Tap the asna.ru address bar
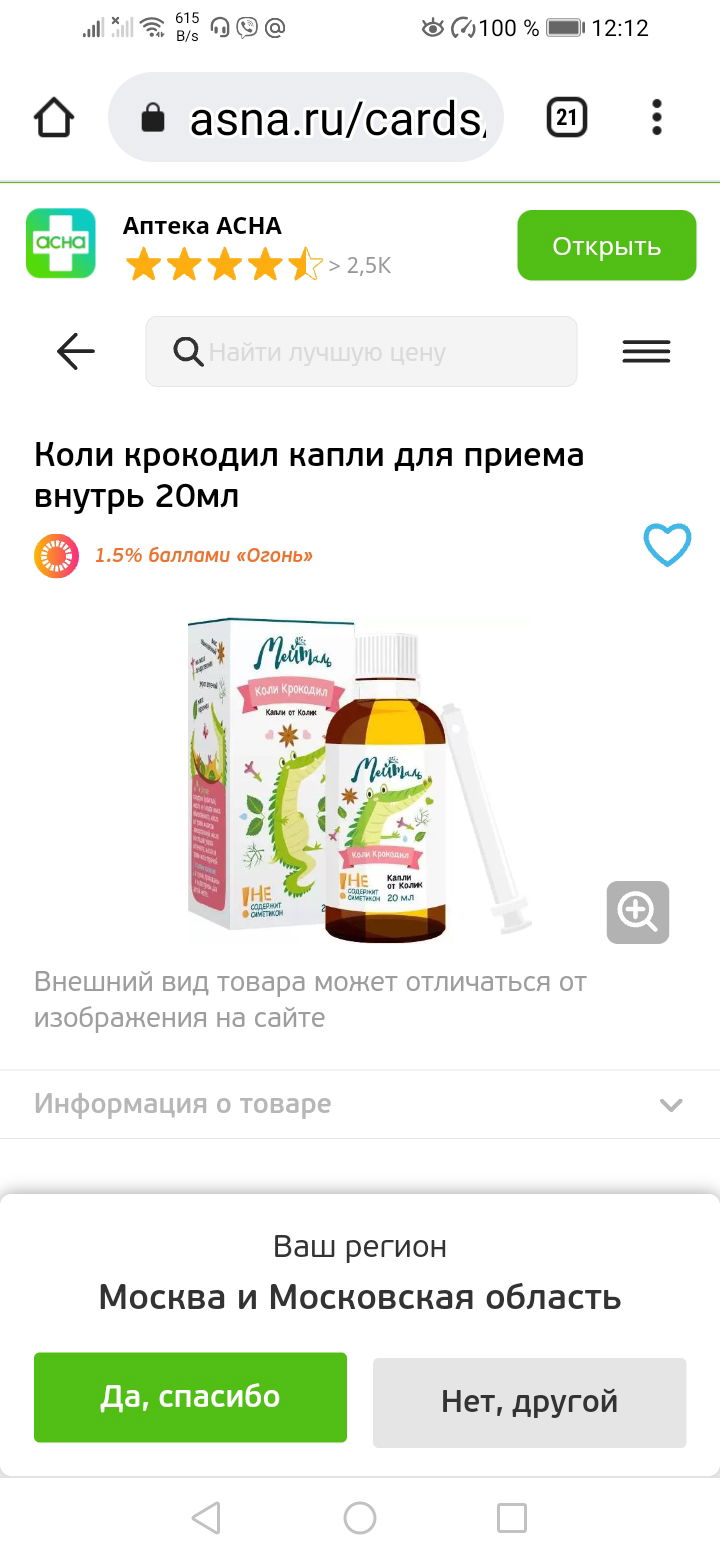The image size is (720, 1560). click(305, 118)
